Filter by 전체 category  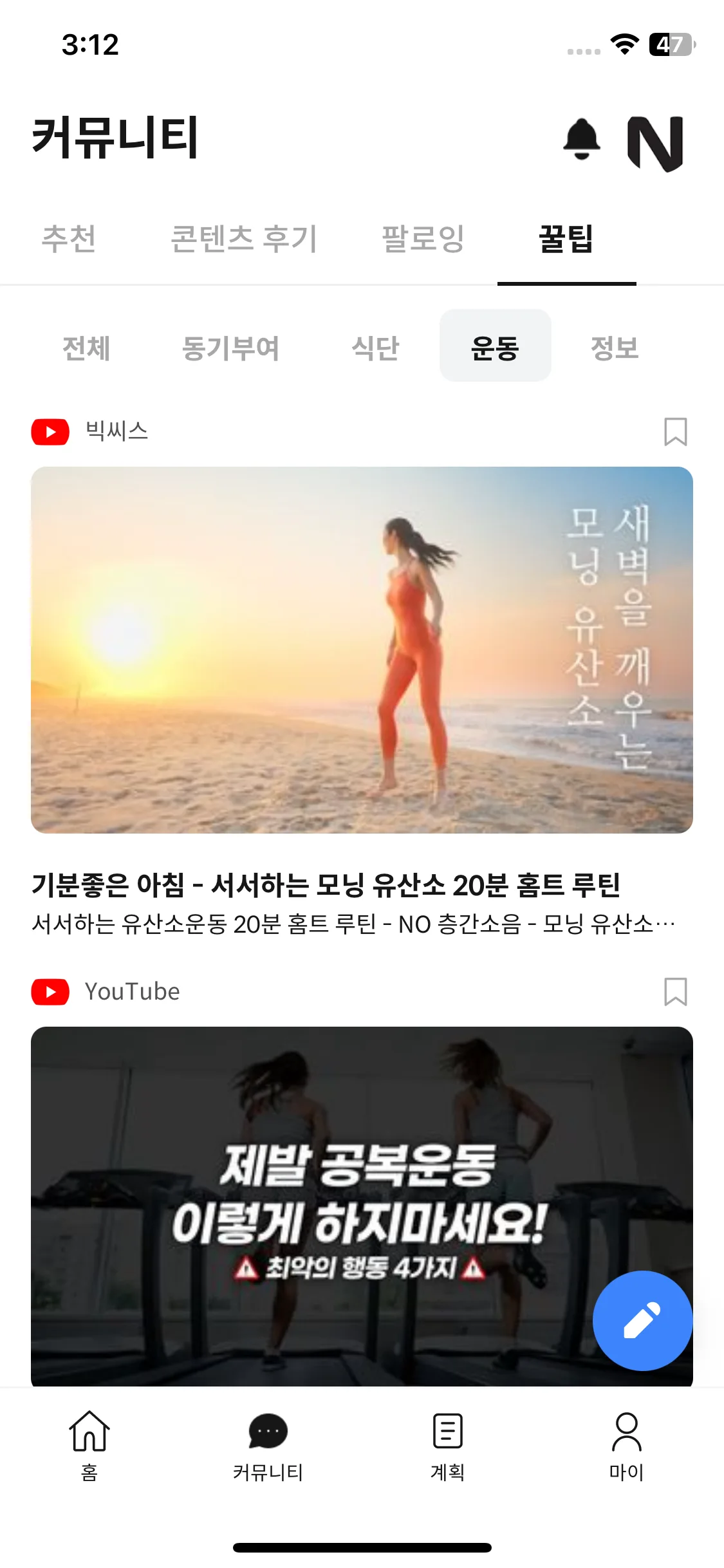(x=86, y=348)
